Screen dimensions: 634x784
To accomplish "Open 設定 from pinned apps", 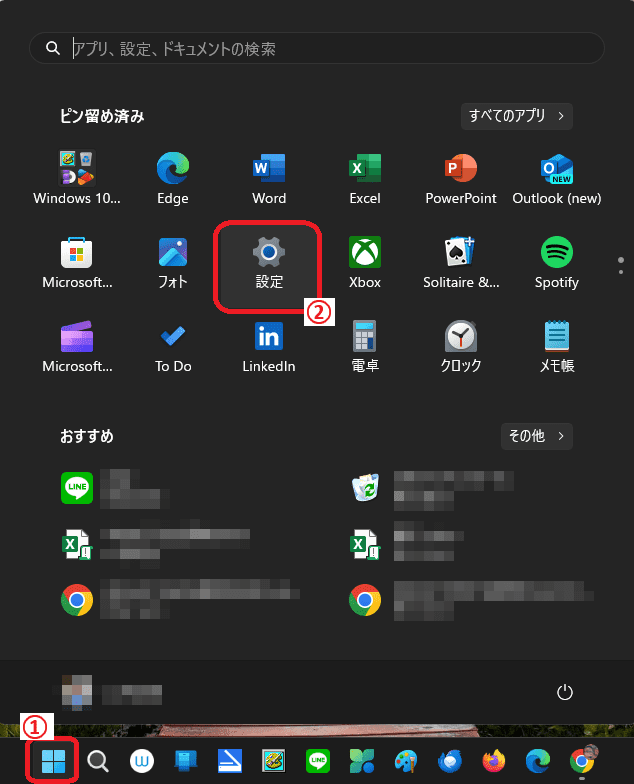I will (269, 262).
